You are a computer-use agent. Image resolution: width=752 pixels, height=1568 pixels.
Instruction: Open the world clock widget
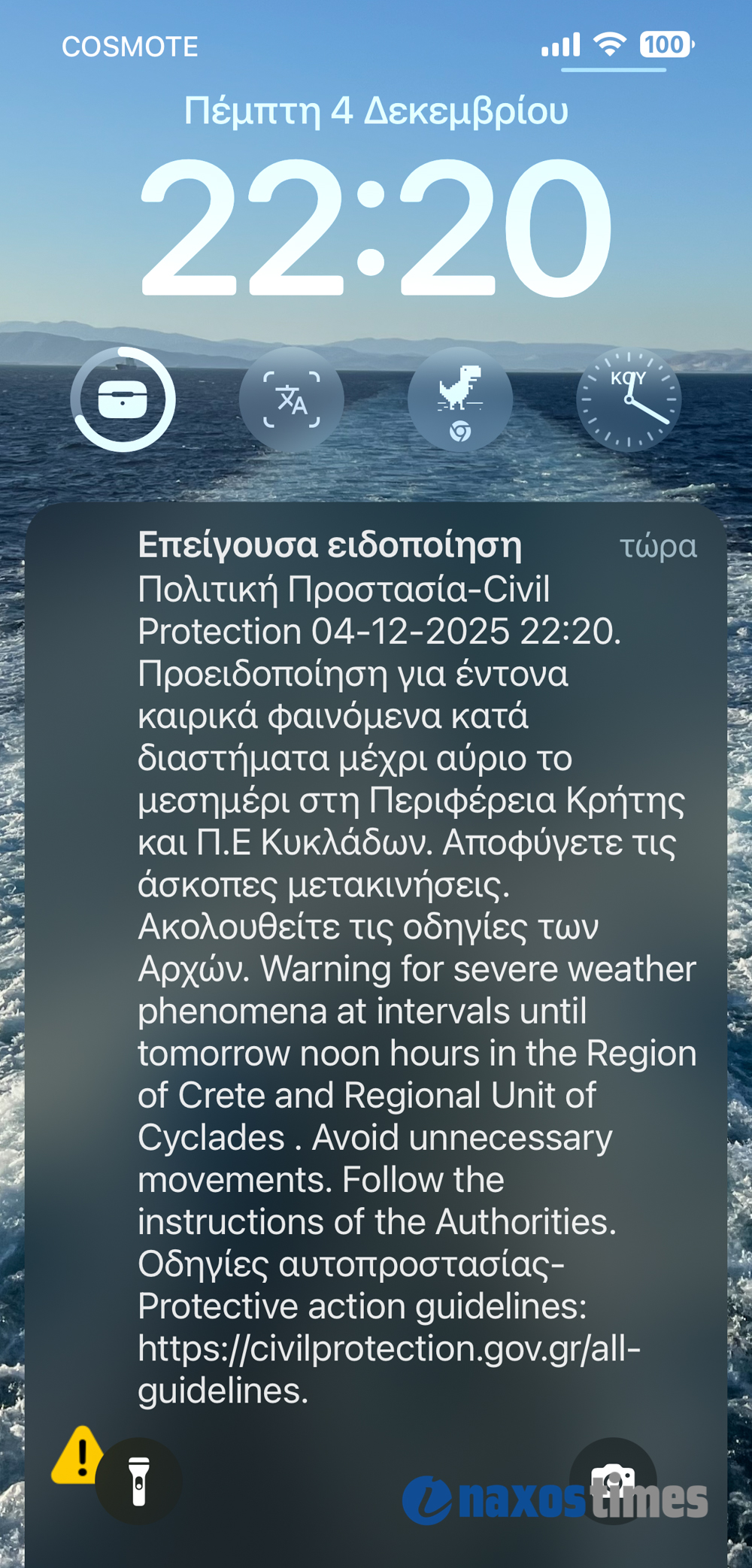click(x=629, y=399)
